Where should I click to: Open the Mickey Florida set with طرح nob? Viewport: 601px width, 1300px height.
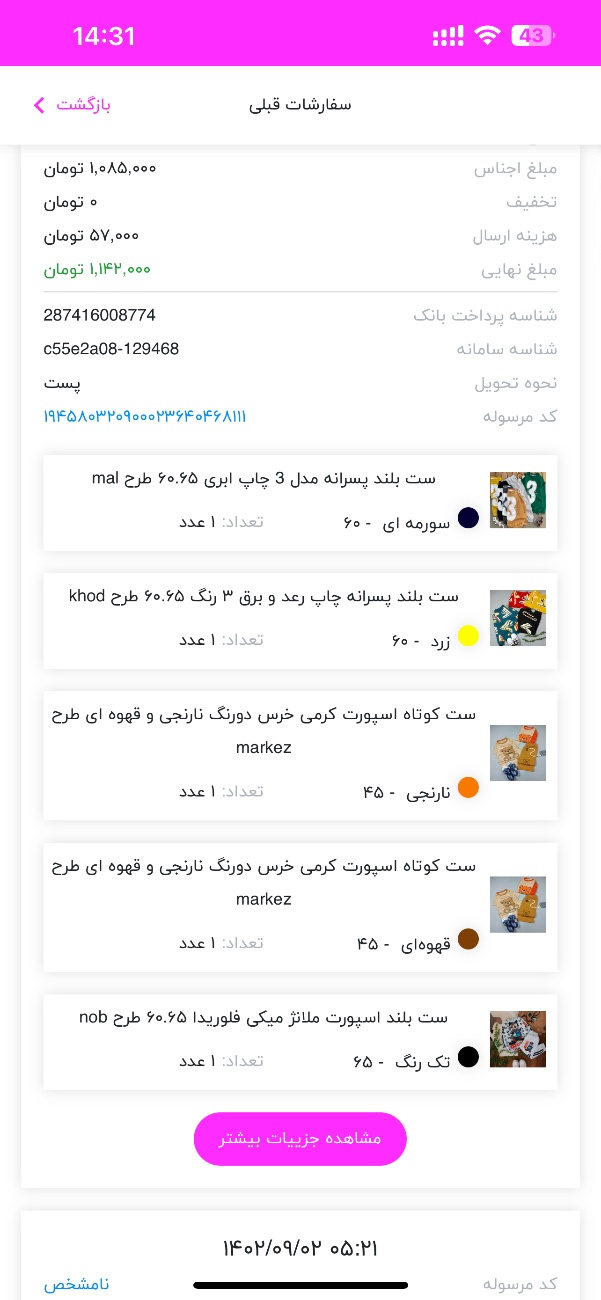coord(300,1041)
